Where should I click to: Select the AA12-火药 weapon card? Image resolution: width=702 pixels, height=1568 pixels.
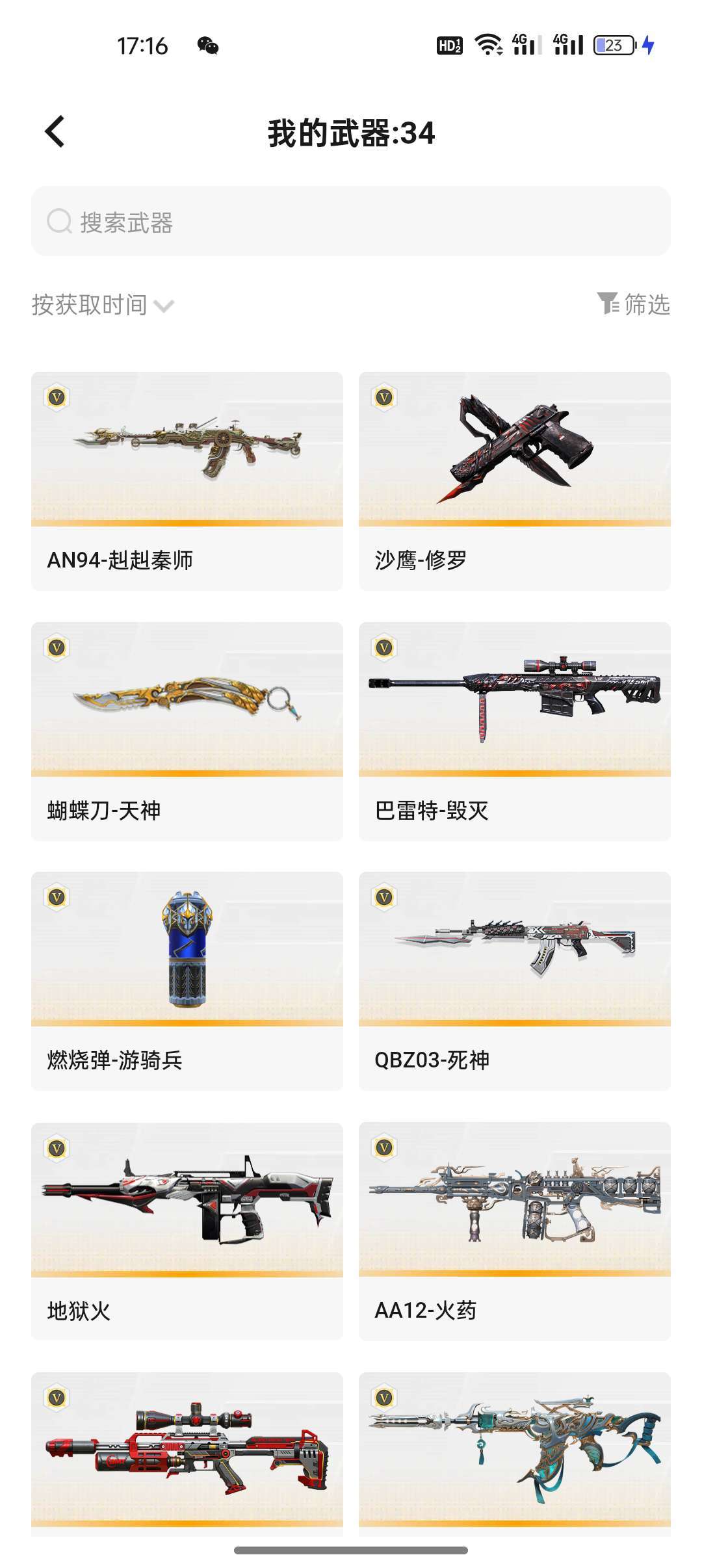515,1231
